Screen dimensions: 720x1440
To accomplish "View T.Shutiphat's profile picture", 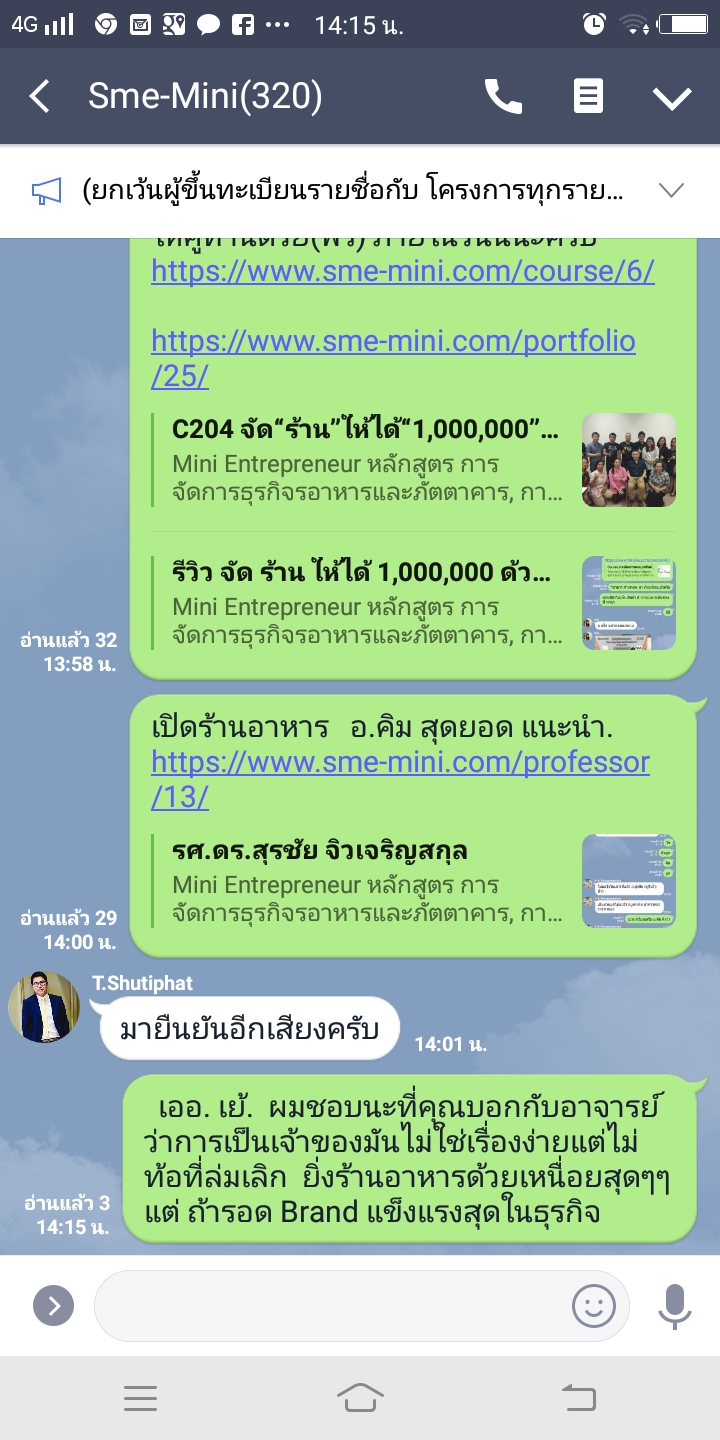I will coord(43,1007).
